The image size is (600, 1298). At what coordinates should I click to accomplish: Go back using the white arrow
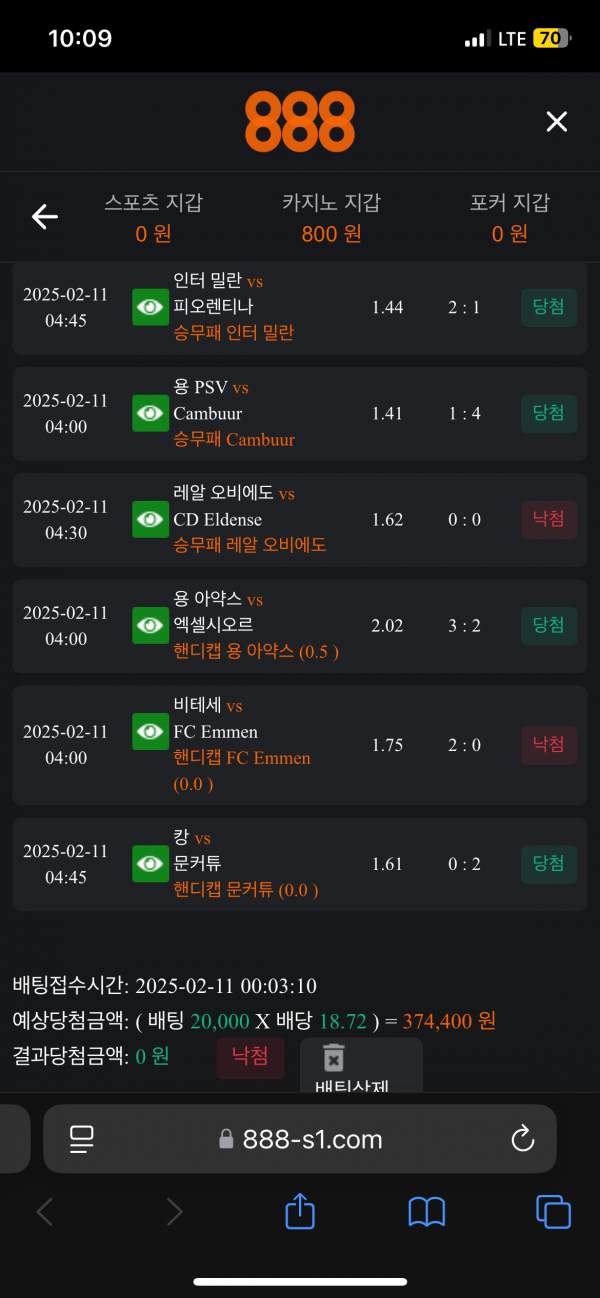click(x=45, y=217)
